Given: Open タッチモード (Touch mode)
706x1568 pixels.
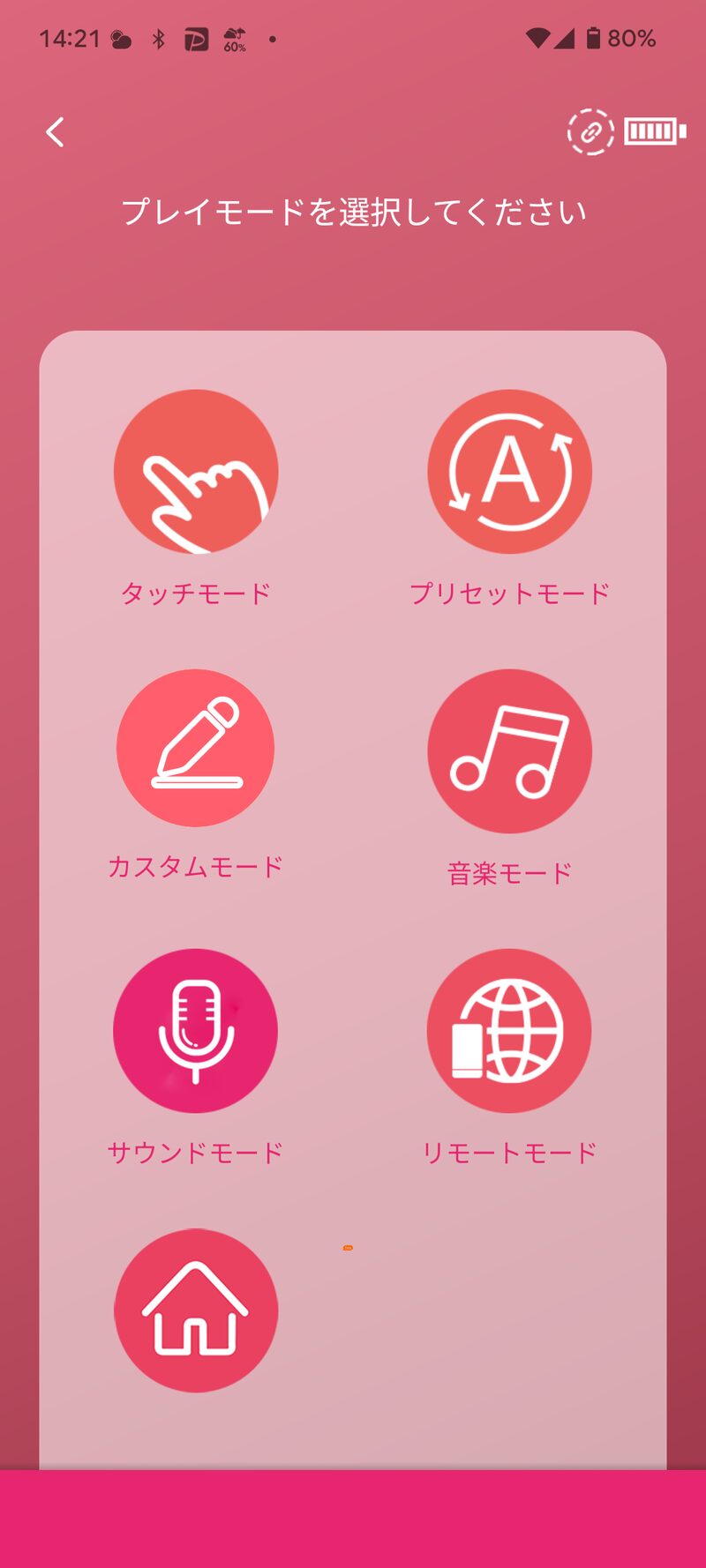Looking at the screenshot, I should click(196, 472).
